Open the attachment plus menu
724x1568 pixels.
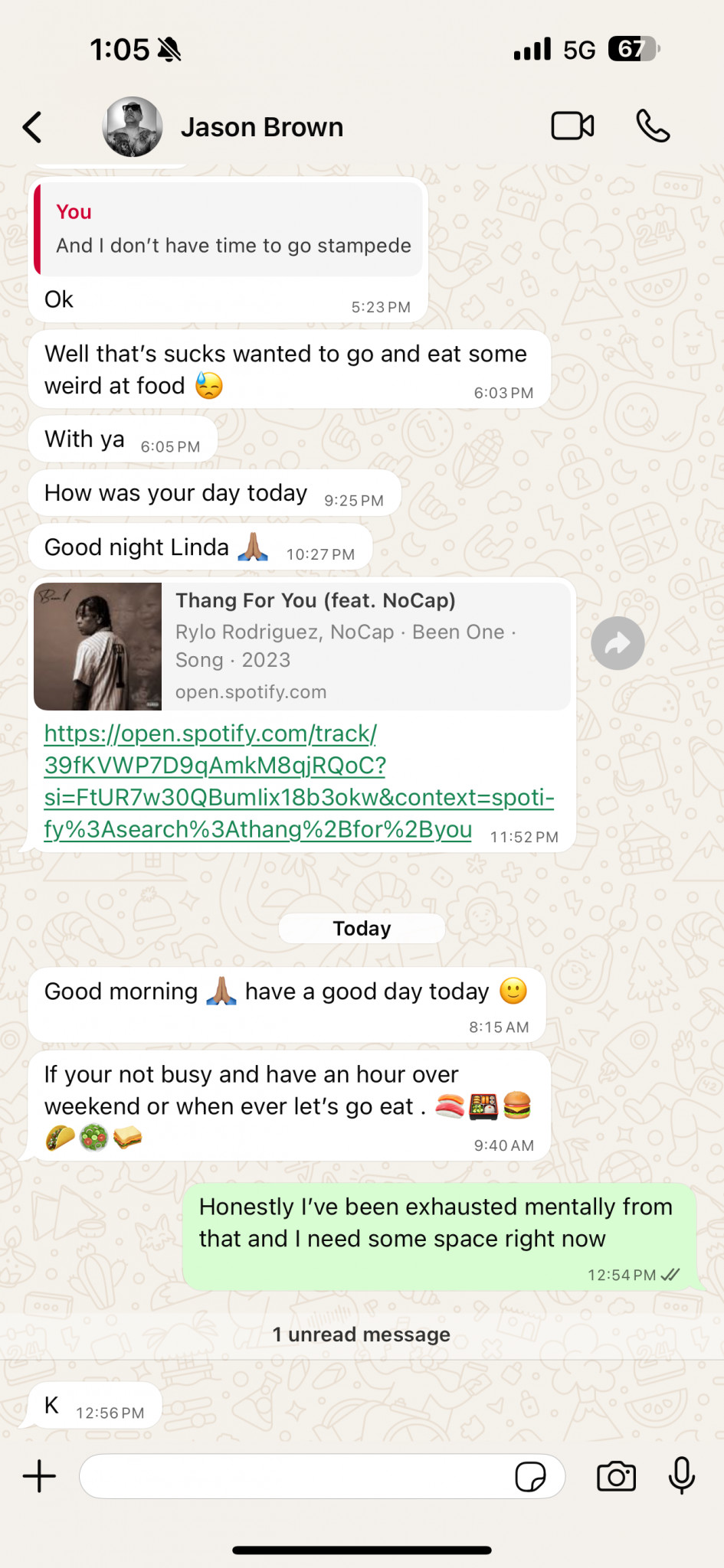(x=40, y=1475)
